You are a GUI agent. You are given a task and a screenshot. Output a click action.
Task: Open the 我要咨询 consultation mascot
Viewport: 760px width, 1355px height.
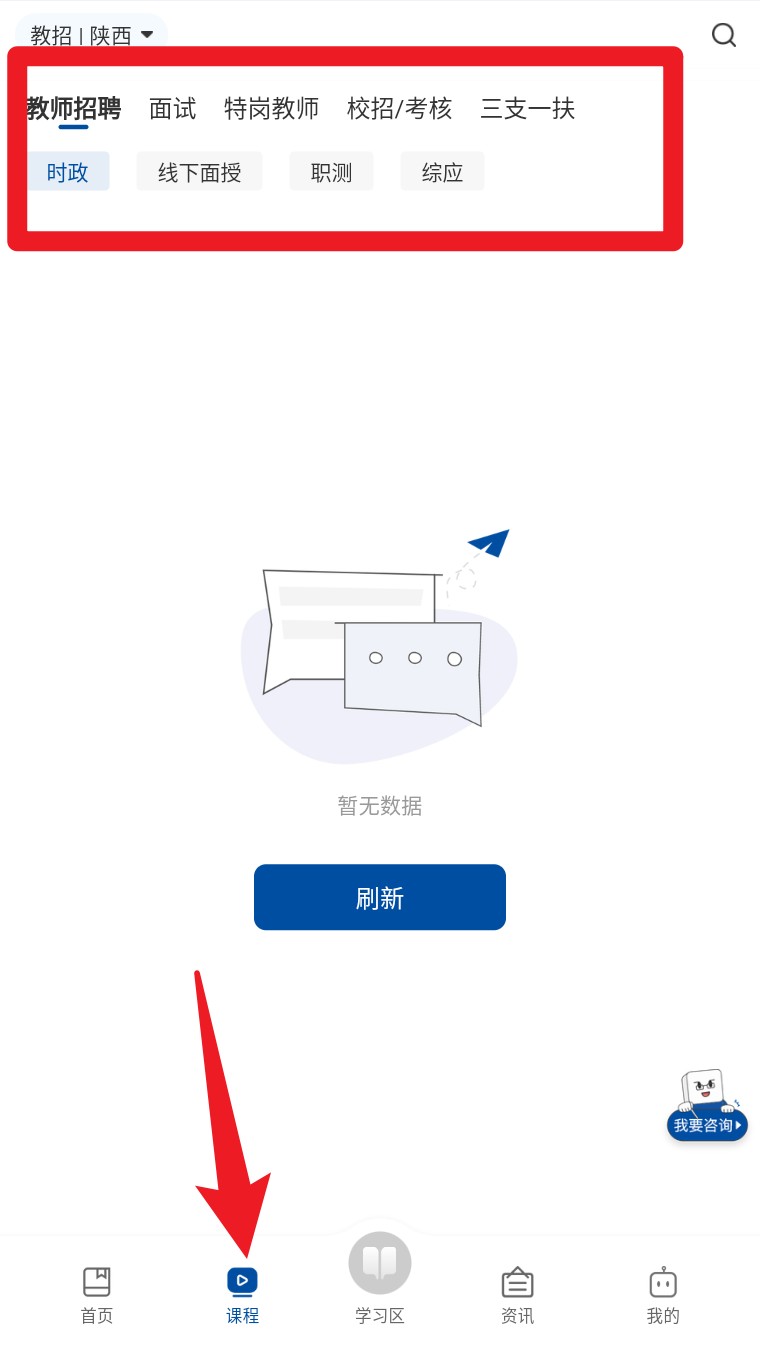pos(707,1106)
